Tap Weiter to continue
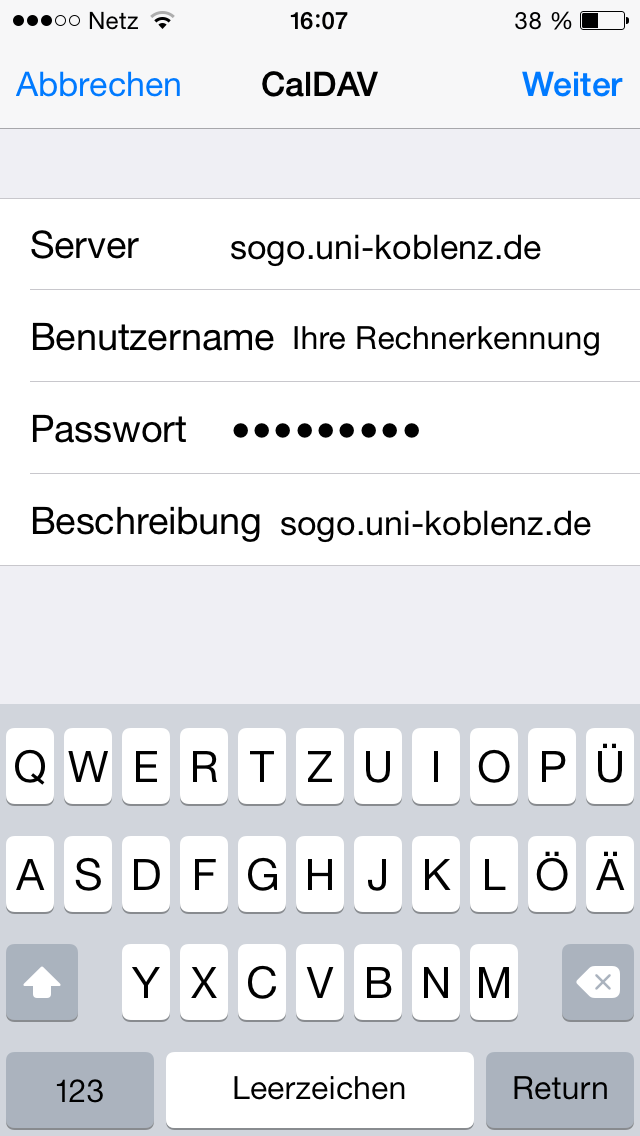The image size is (640, 1136). [x=572, y=85]
